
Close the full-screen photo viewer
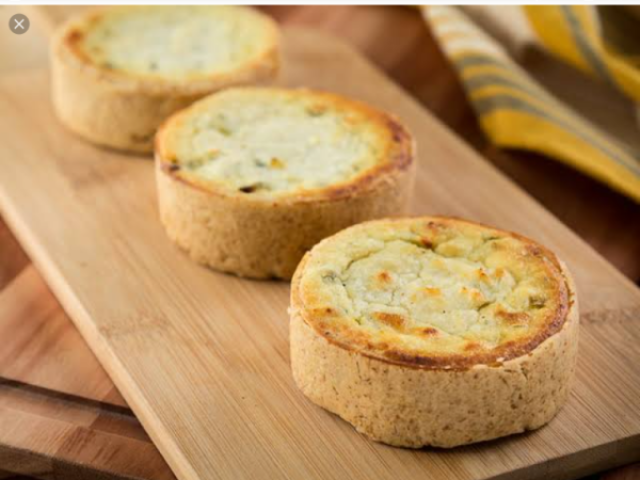point(19,23)
